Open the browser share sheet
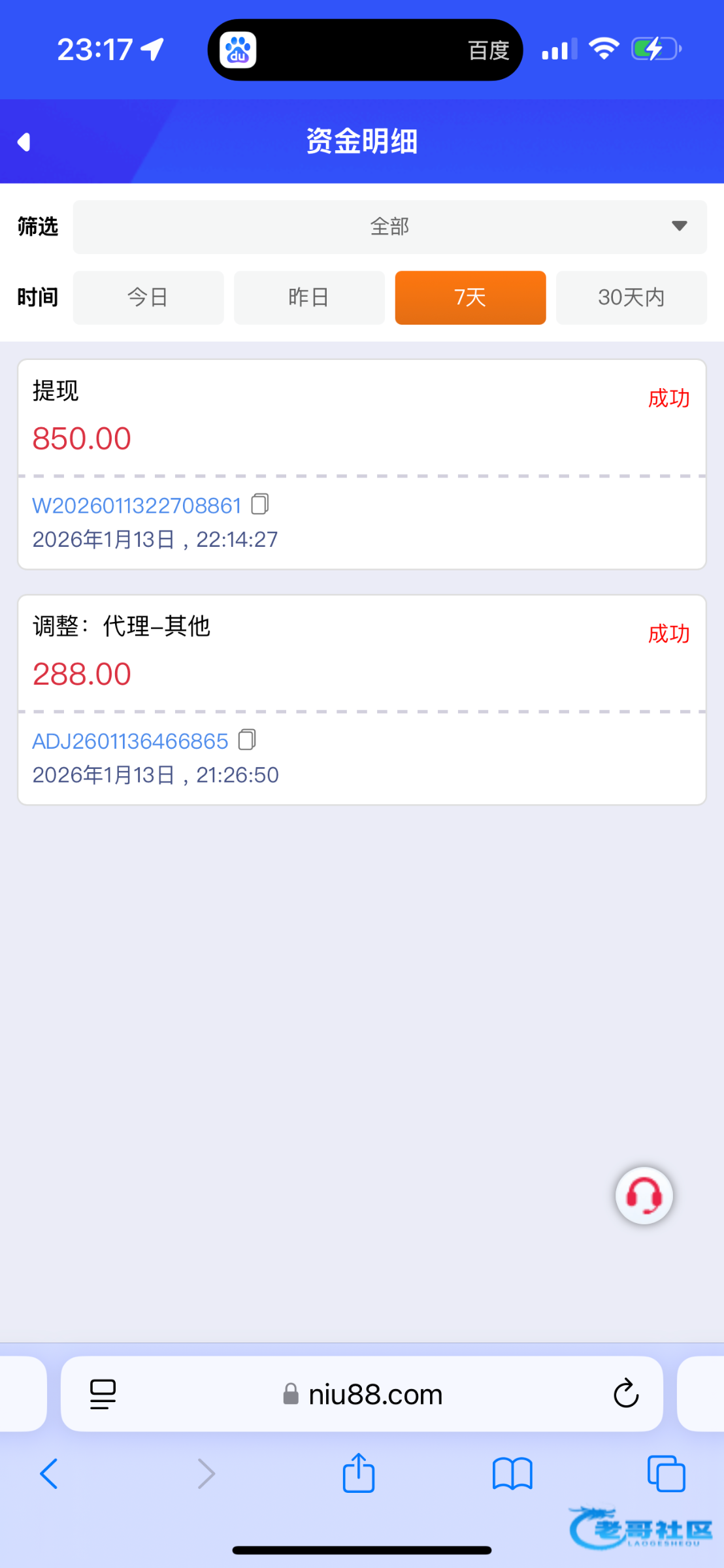The height and width of the screenshot is (1568, 724). tap(359, 1474)
